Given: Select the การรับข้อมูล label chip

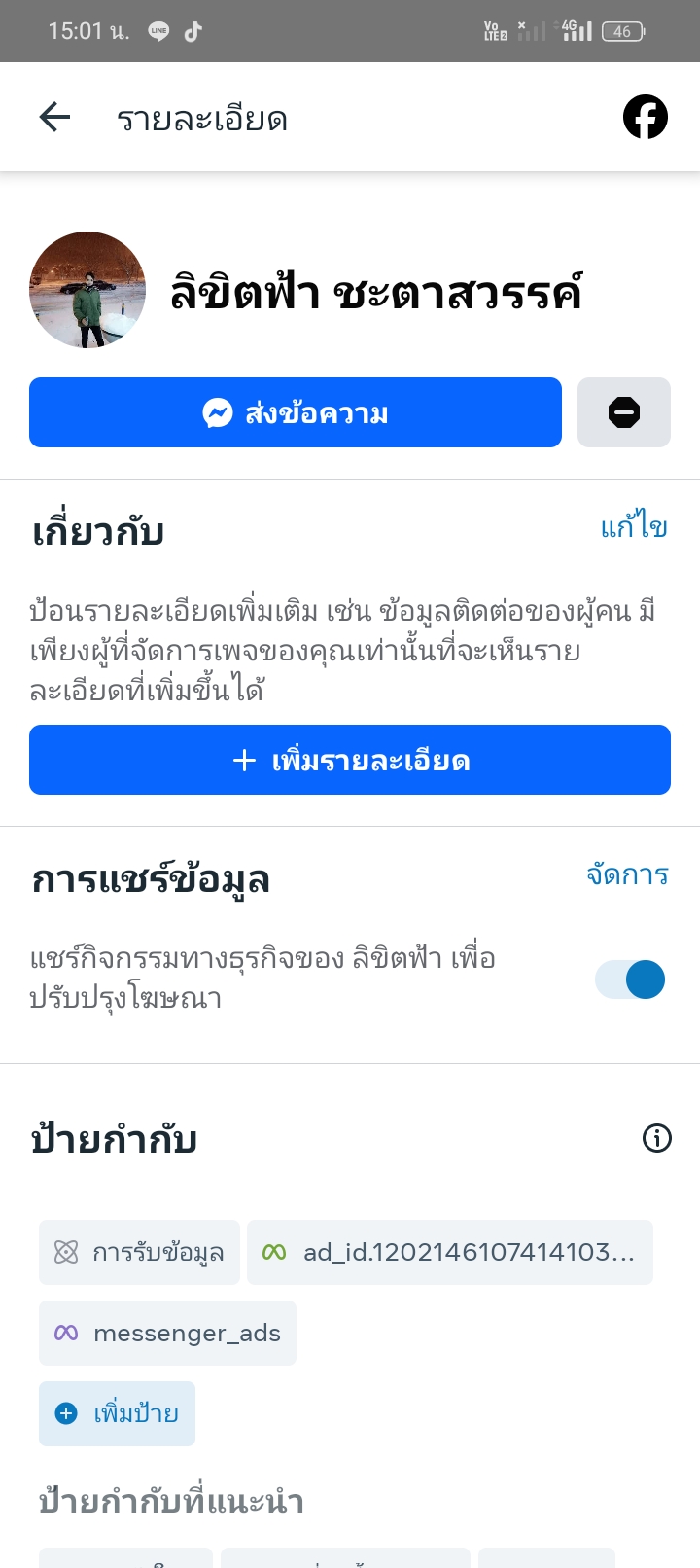Looking at the screenshot, I should [x=139, y=1252].
